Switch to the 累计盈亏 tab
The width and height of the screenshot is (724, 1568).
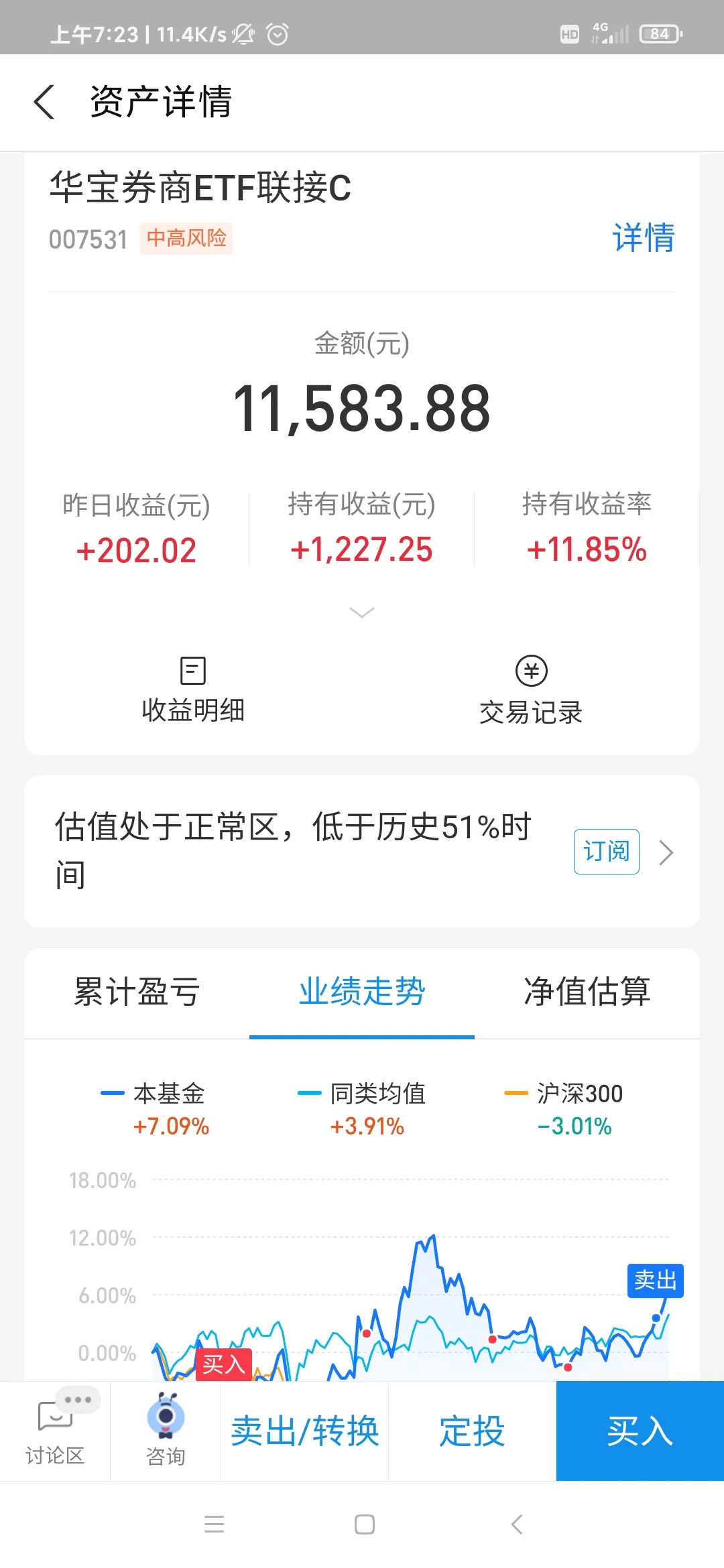(137, 992)
